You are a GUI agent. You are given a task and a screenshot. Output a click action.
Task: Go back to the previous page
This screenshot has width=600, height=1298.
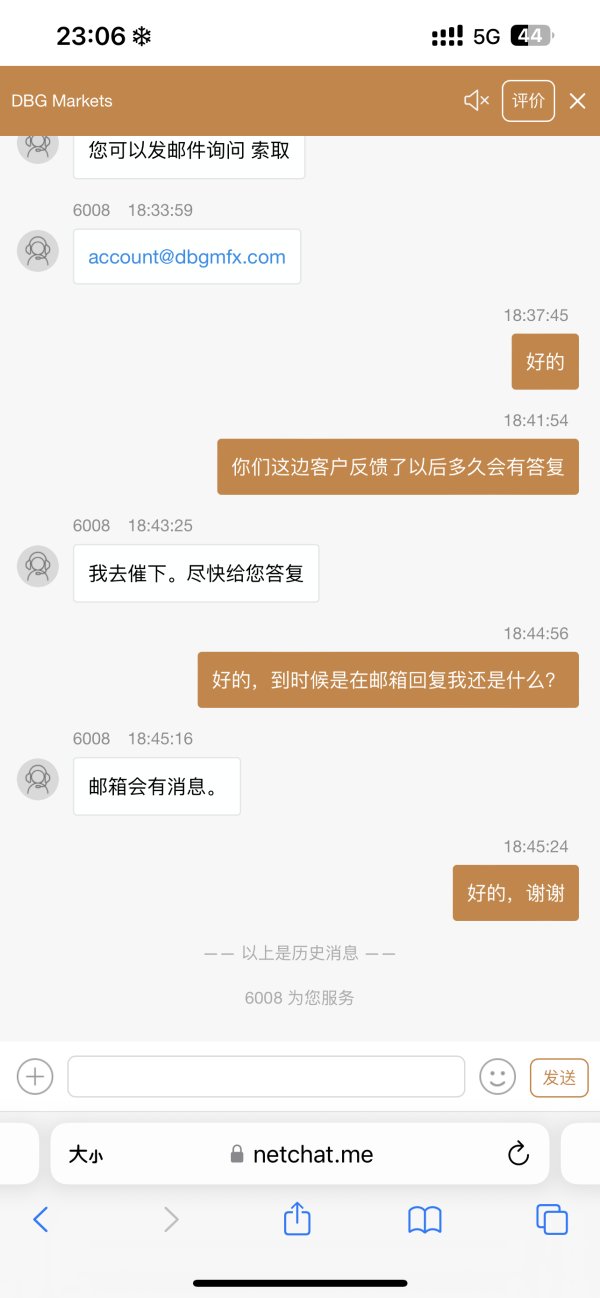pyautogui.click(x=41, y=1218)
